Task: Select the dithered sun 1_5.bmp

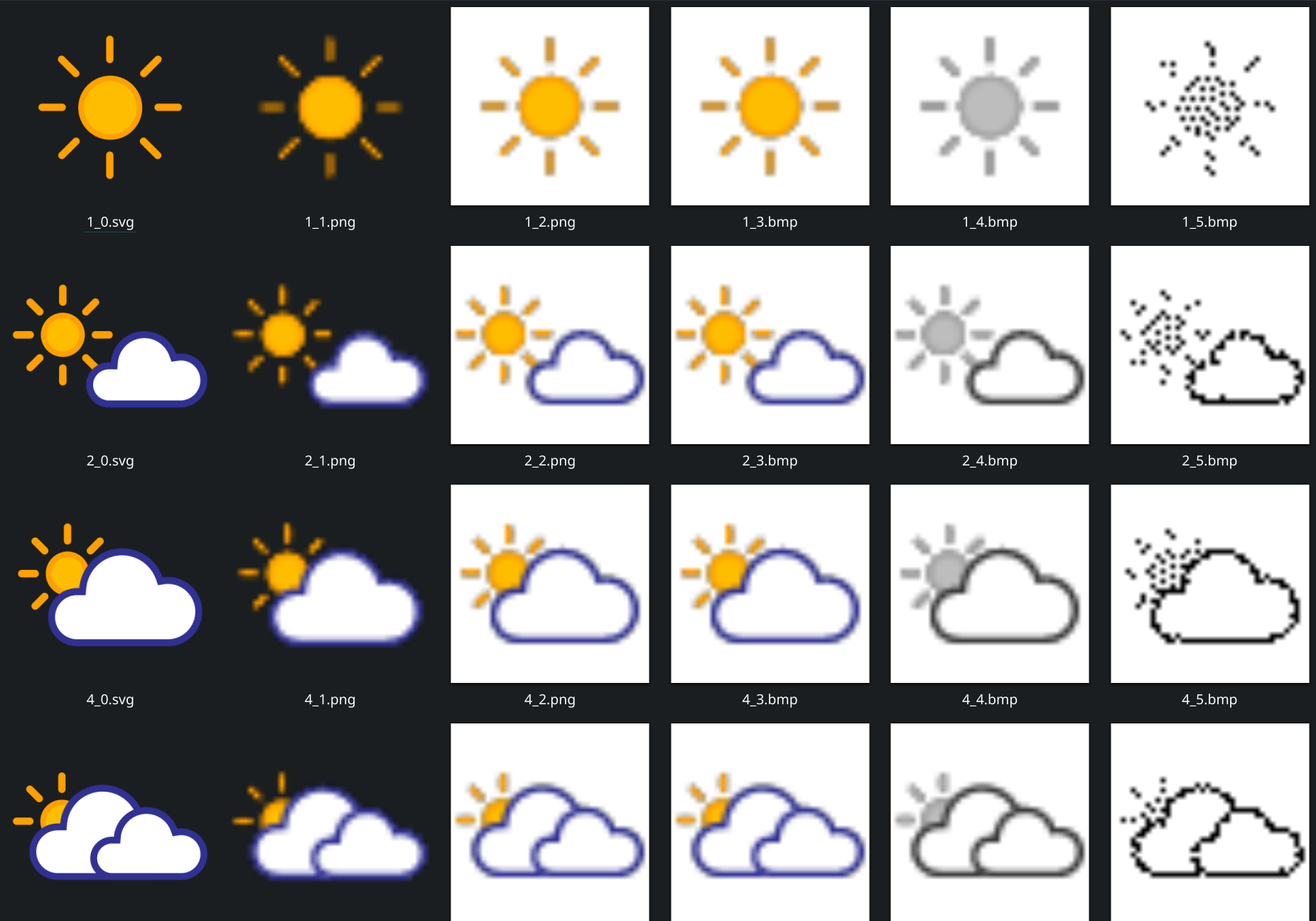Action: point(1209,107)
